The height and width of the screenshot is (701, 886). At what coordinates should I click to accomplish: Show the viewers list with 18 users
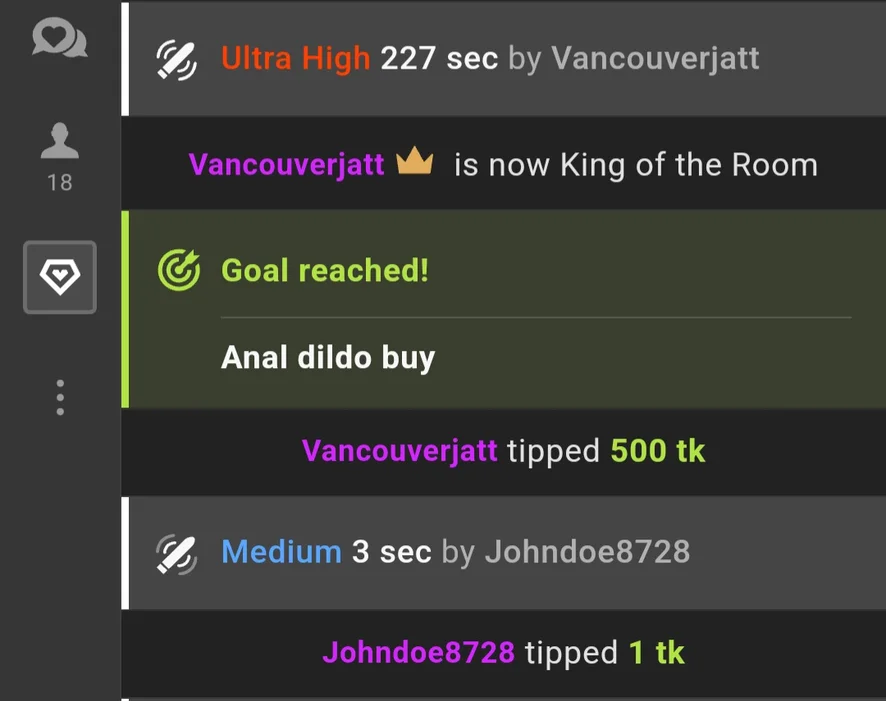tap(60, 154)
